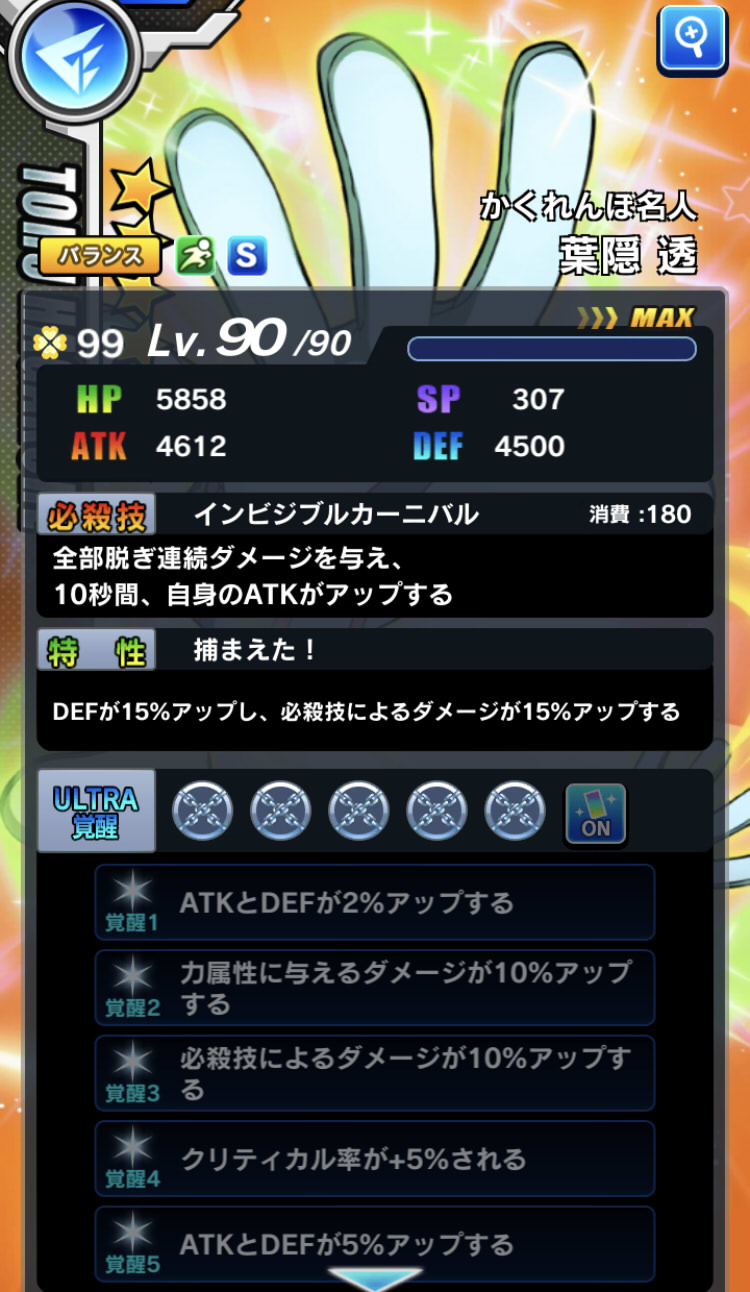
Task: Zoom in on the character card artwork
Action: point(692,41)
